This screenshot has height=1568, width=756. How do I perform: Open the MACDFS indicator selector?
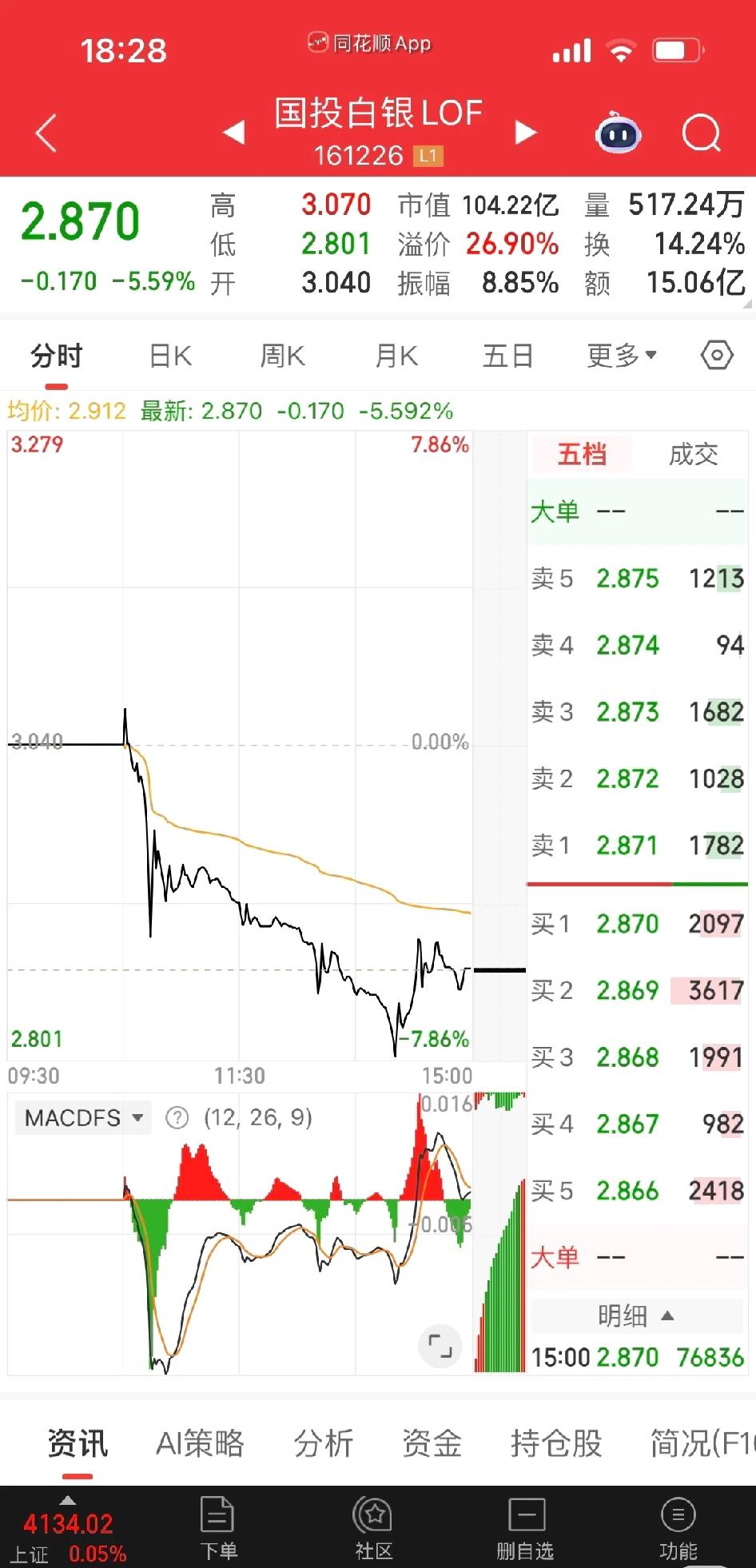82,1117
